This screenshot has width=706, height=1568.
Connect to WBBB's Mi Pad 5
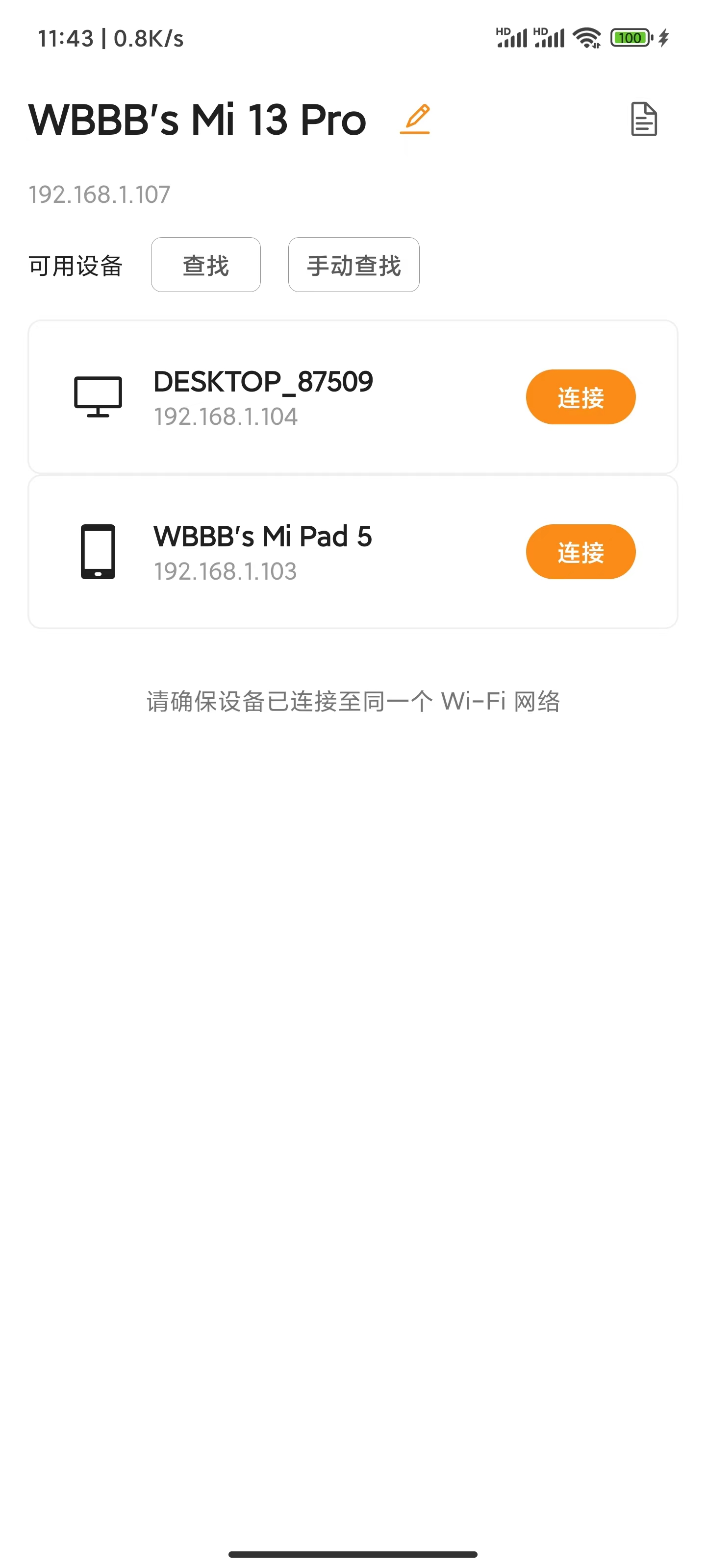pos(580,551)
